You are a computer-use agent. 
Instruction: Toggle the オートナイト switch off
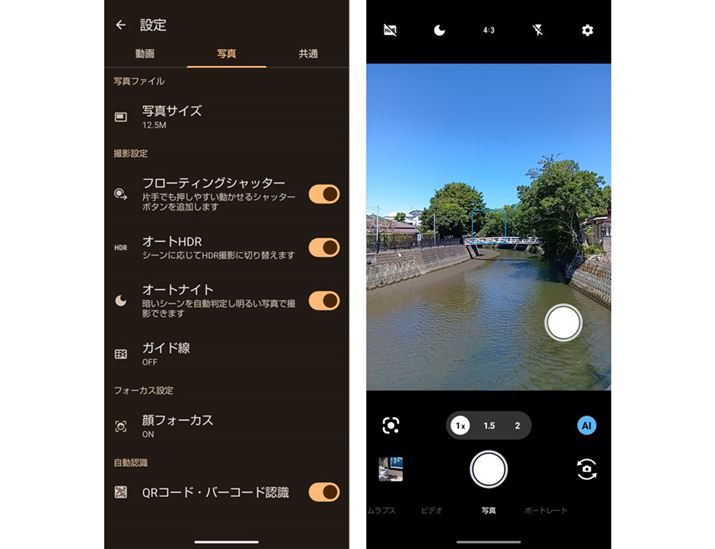(323, 300)
